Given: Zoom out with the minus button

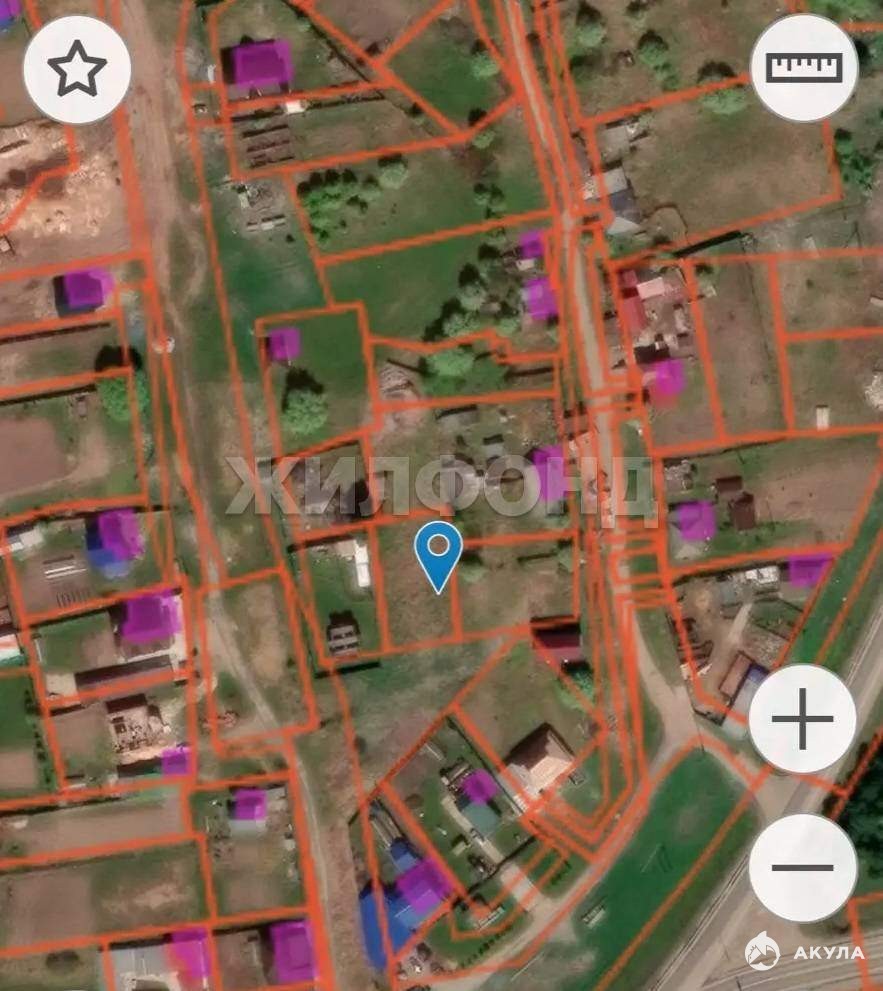Looking at the screenshot, I should coord(802,867).
